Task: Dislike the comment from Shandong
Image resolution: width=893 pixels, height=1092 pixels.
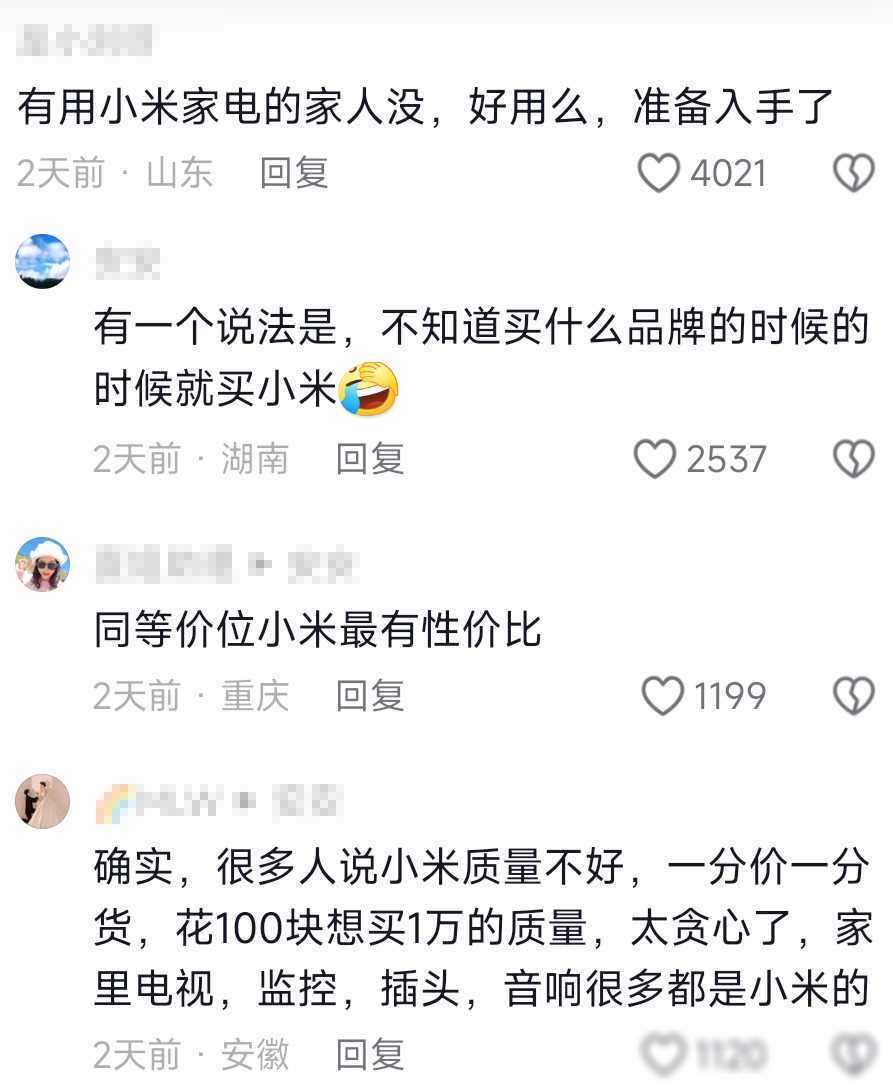Action: [853, 174]
